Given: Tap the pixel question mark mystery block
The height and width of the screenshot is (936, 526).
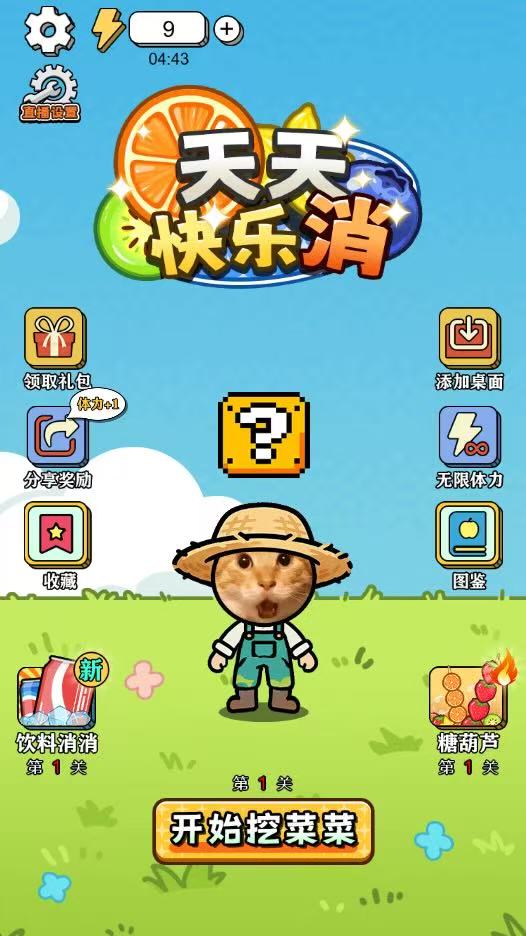Looking at the screenshot, I should [x=263, y=434].
